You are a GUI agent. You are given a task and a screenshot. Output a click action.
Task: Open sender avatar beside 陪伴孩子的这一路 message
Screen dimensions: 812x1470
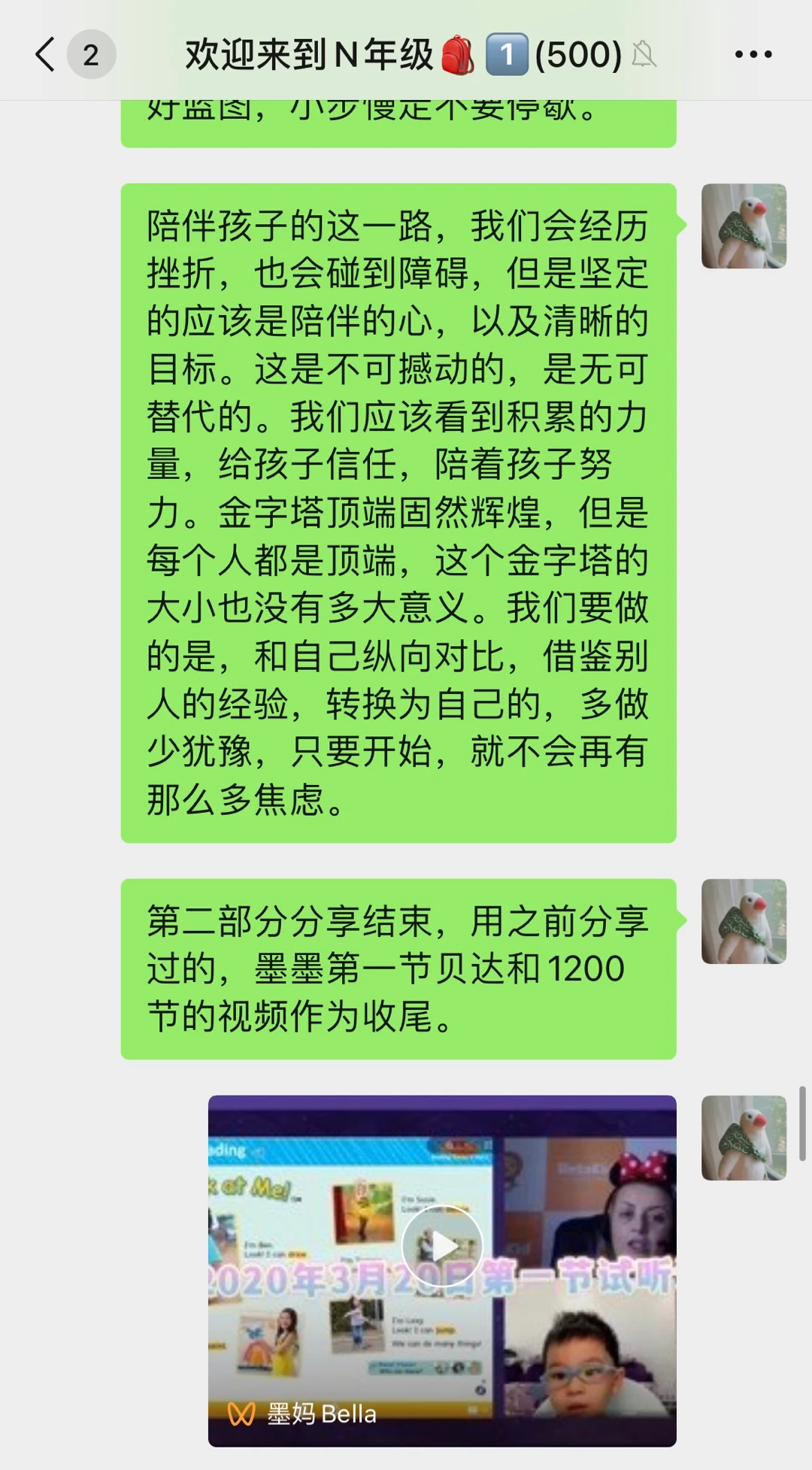point(744,226)
